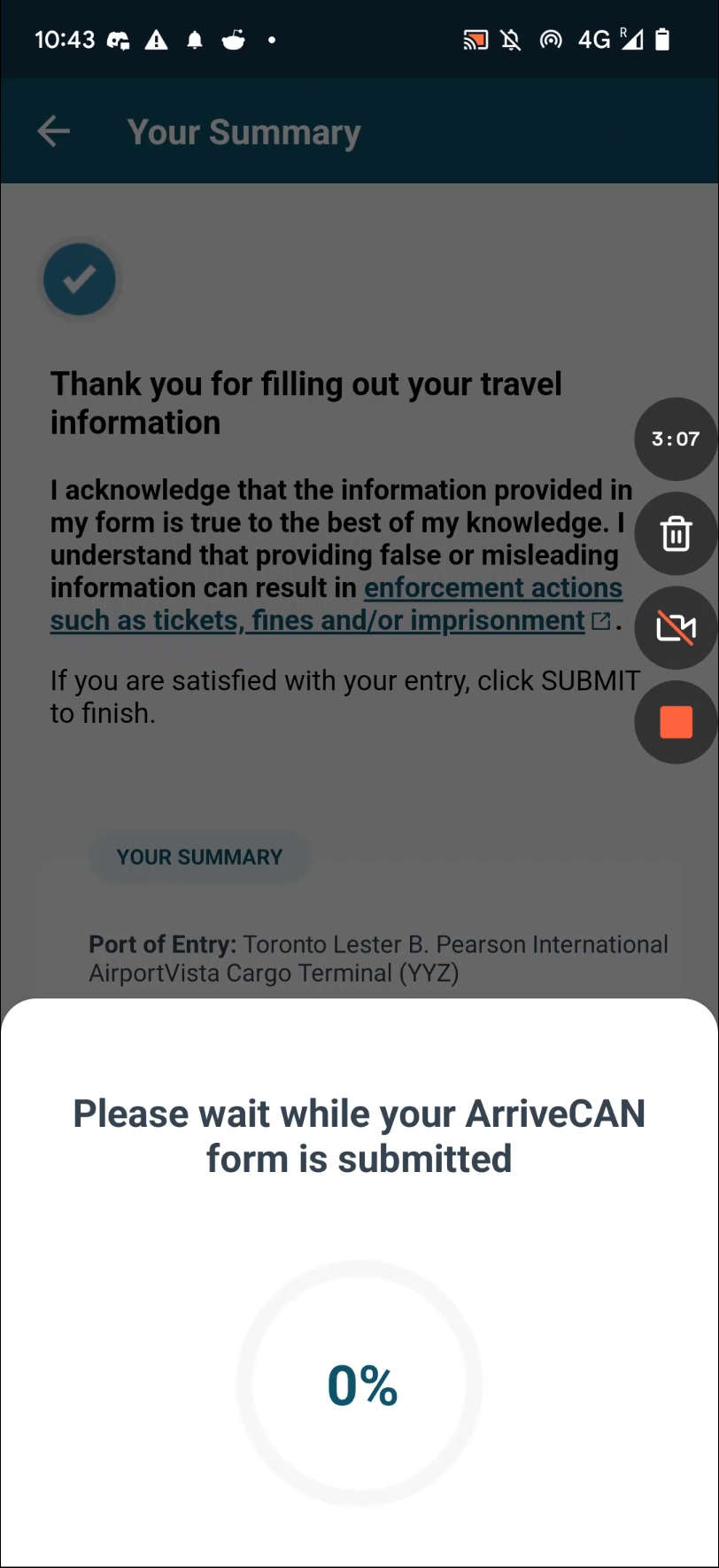Delete the current recording
This screenshot has width=719, height=1568.
(x=676, y=534)
